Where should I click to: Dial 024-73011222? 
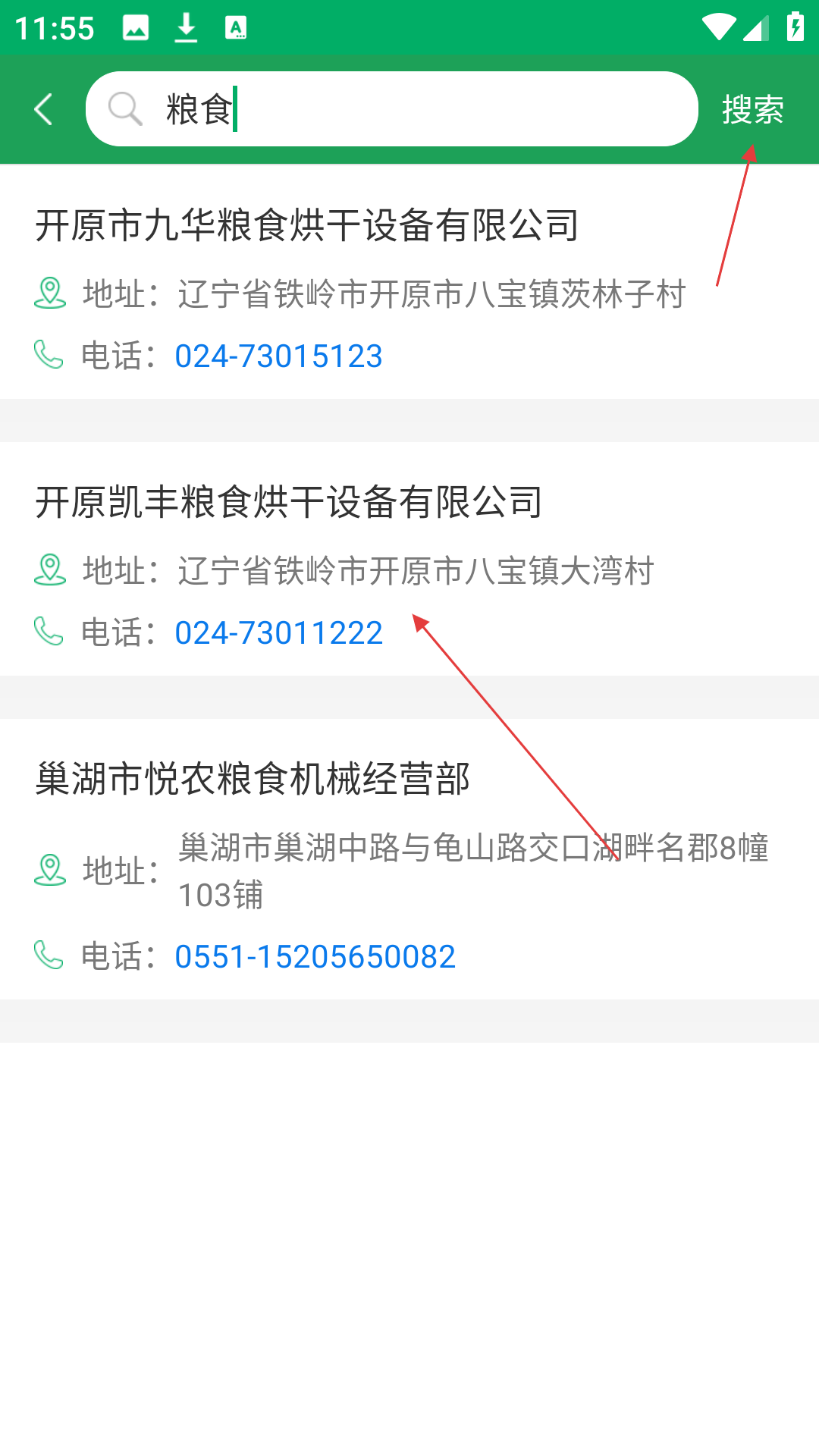(x=278, y=632)
